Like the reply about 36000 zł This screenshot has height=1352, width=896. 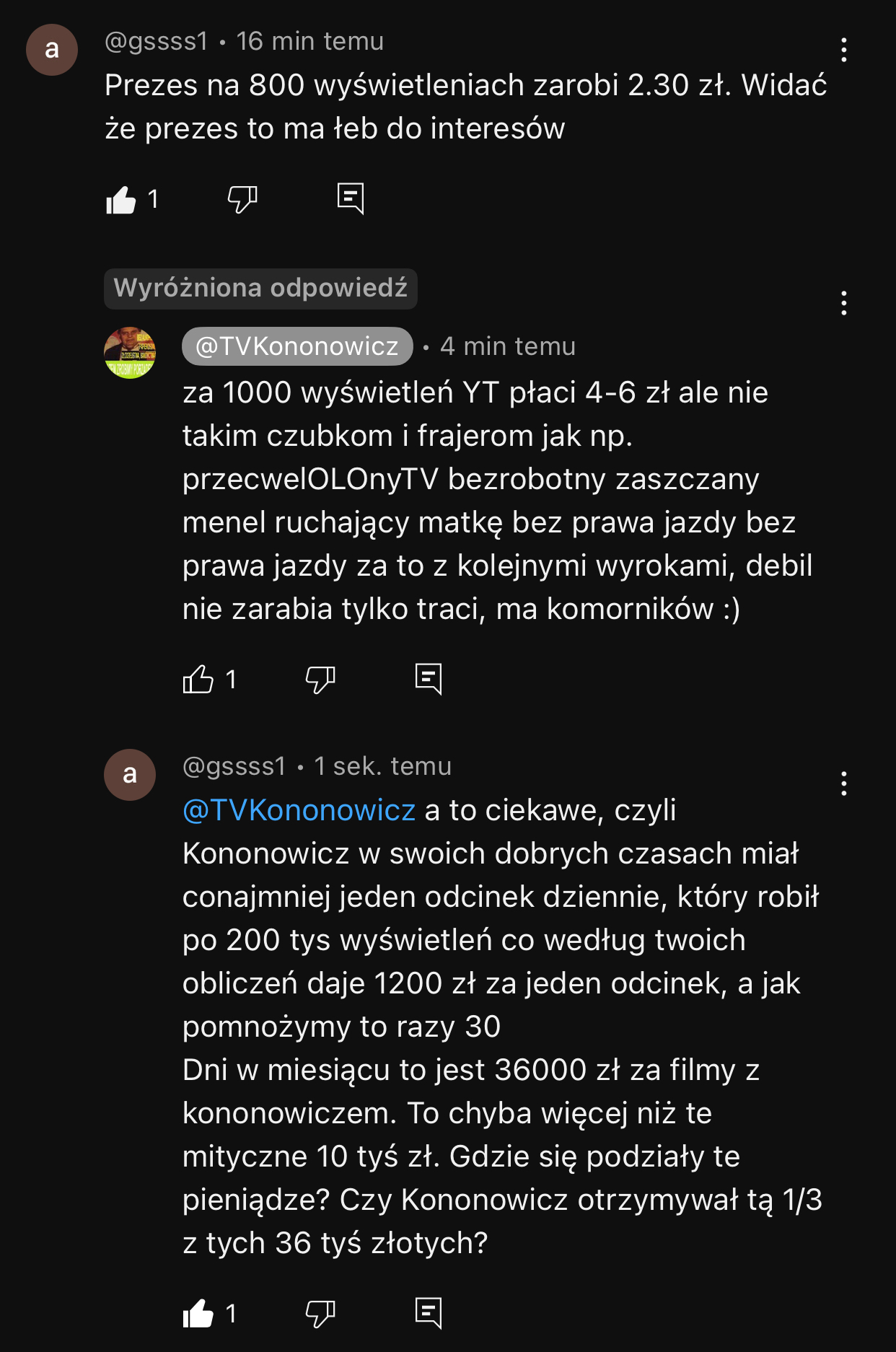click(x=198, y=1314)
